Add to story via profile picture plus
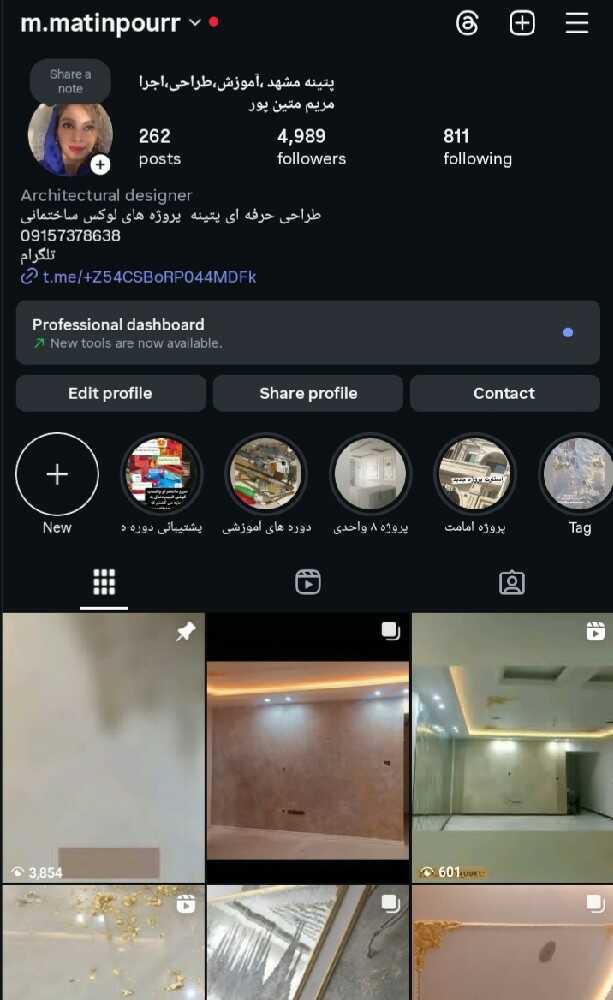 pos(100,165)
